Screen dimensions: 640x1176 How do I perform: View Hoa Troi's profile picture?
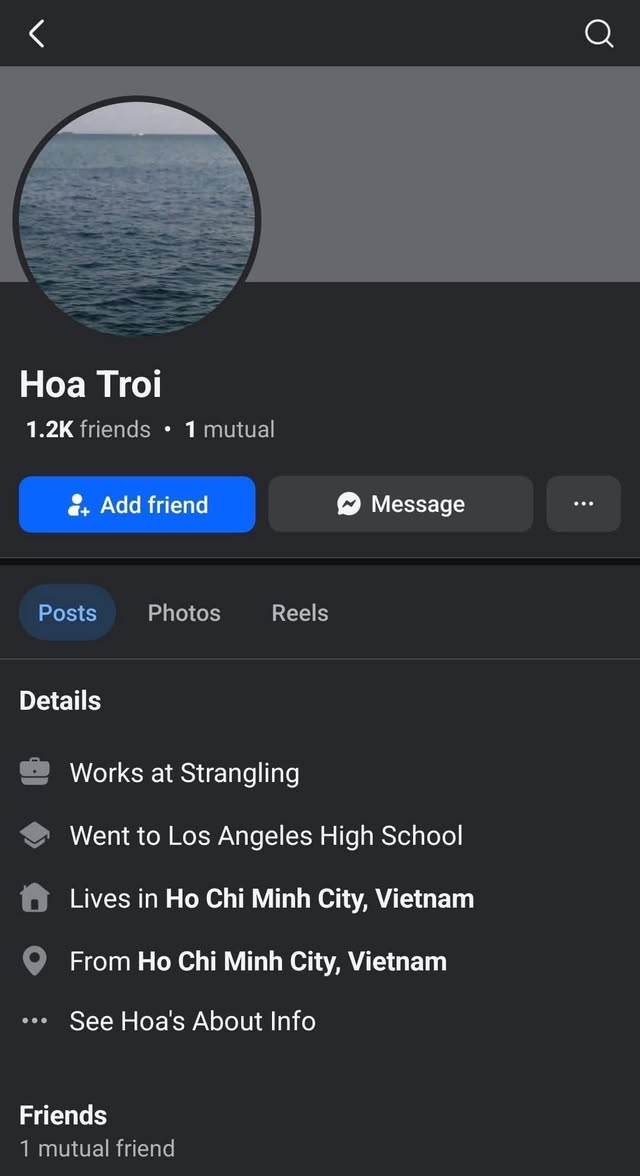click(x=137, y=218)
